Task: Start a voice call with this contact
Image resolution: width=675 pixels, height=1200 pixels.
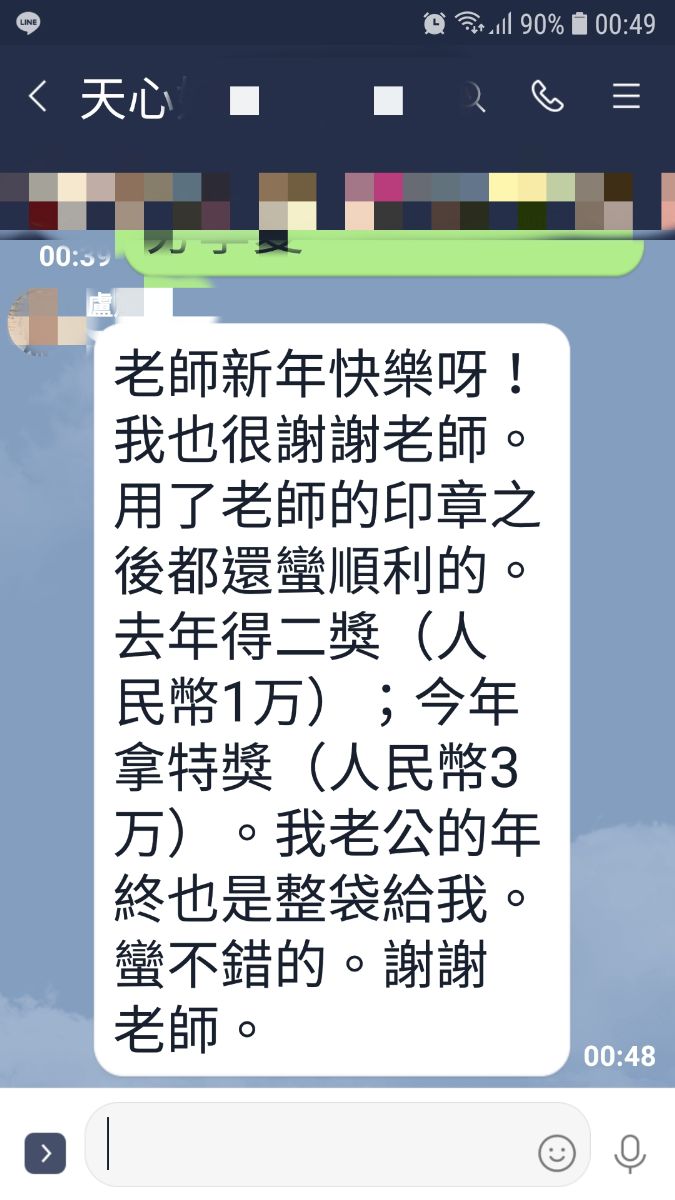Action: coord(547,97)
